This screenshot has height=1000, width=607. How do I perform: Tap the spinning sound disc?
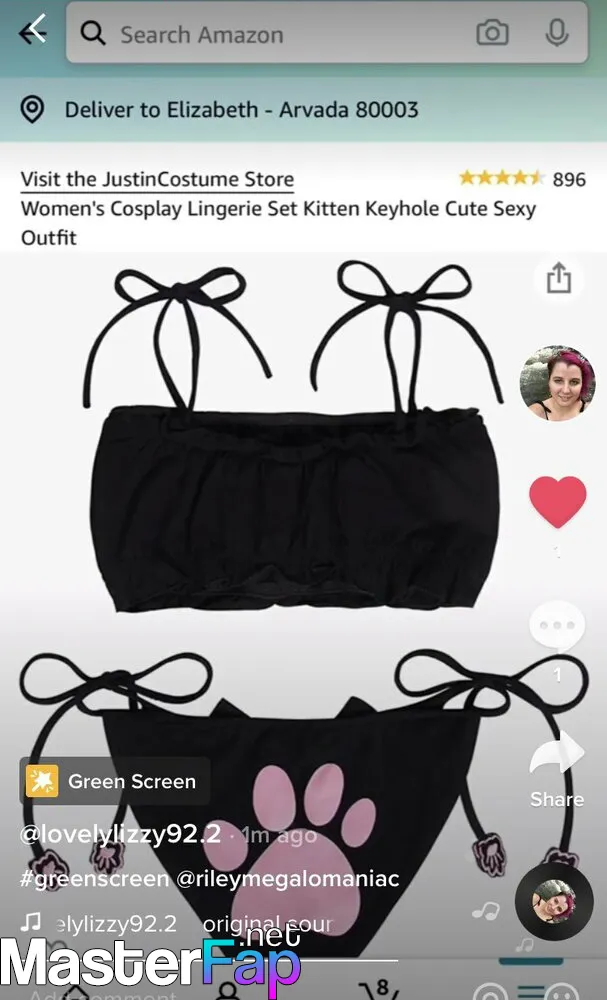(x=553, y=902)
